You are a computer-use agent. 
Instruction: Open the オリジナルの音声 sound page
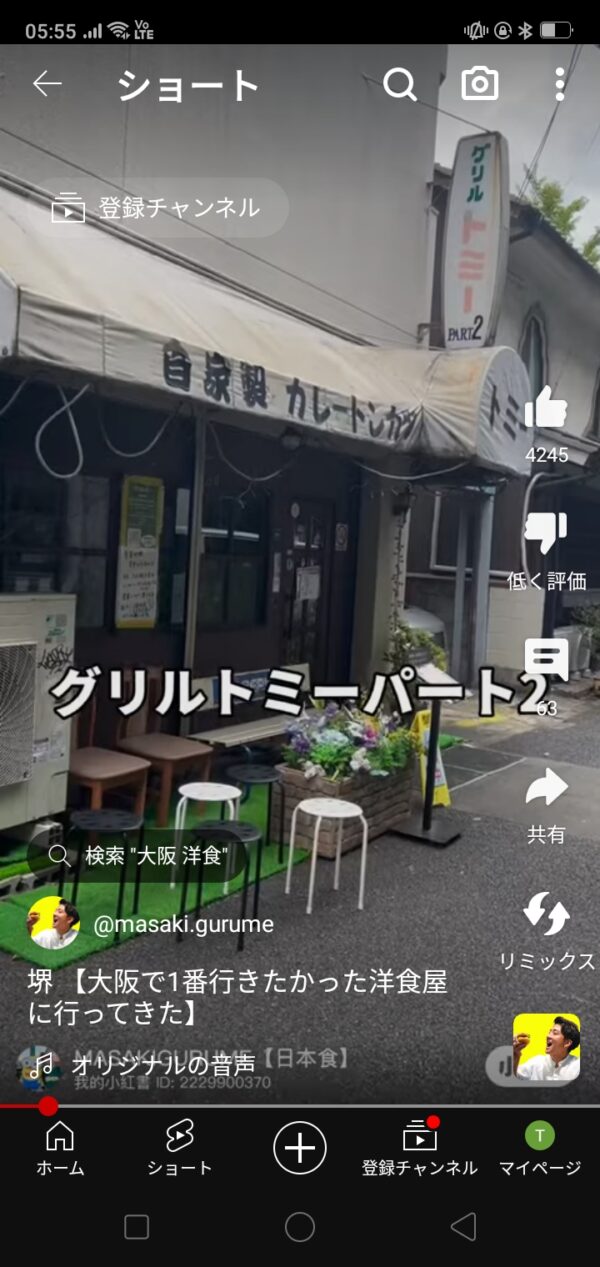tap(162, 1064)
